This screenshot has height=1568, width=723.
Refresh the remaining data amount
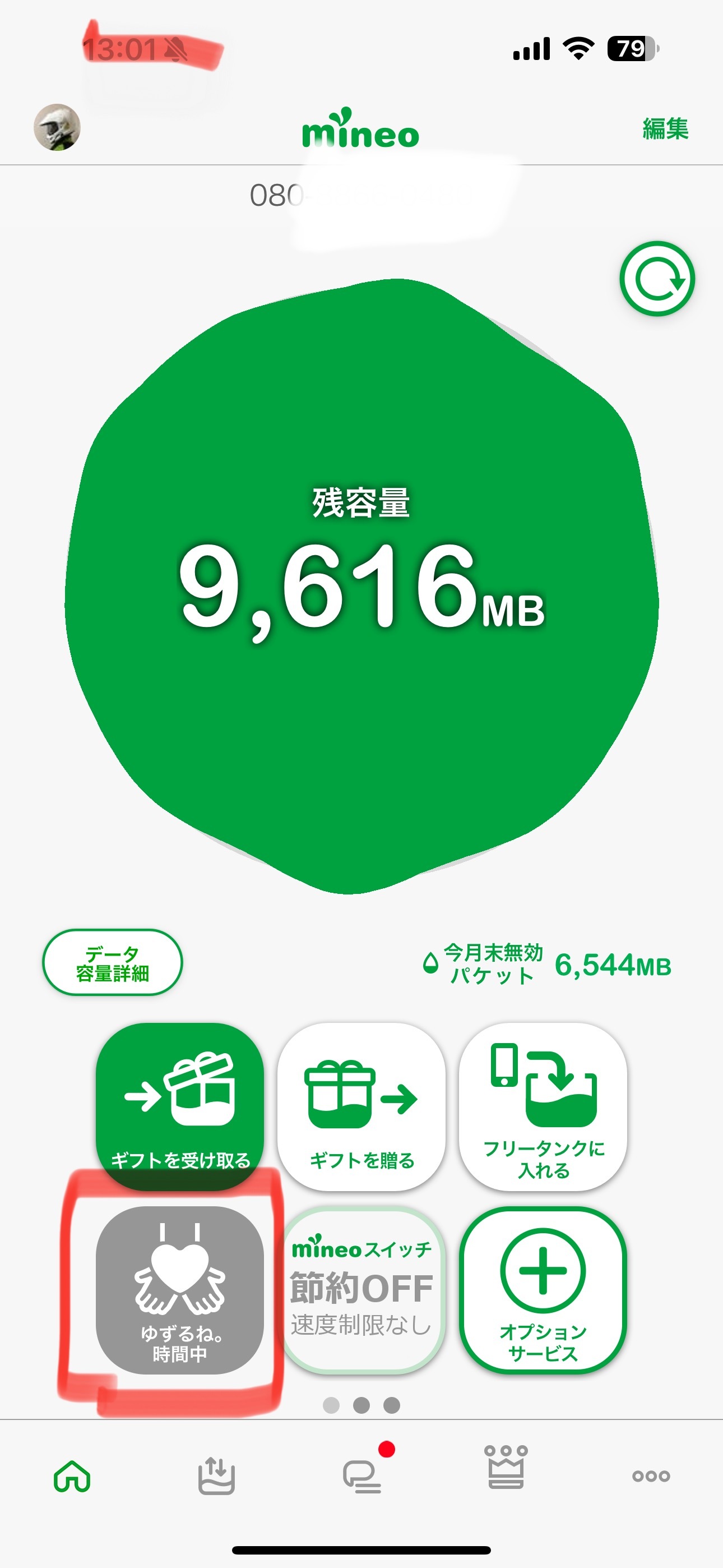657,279
